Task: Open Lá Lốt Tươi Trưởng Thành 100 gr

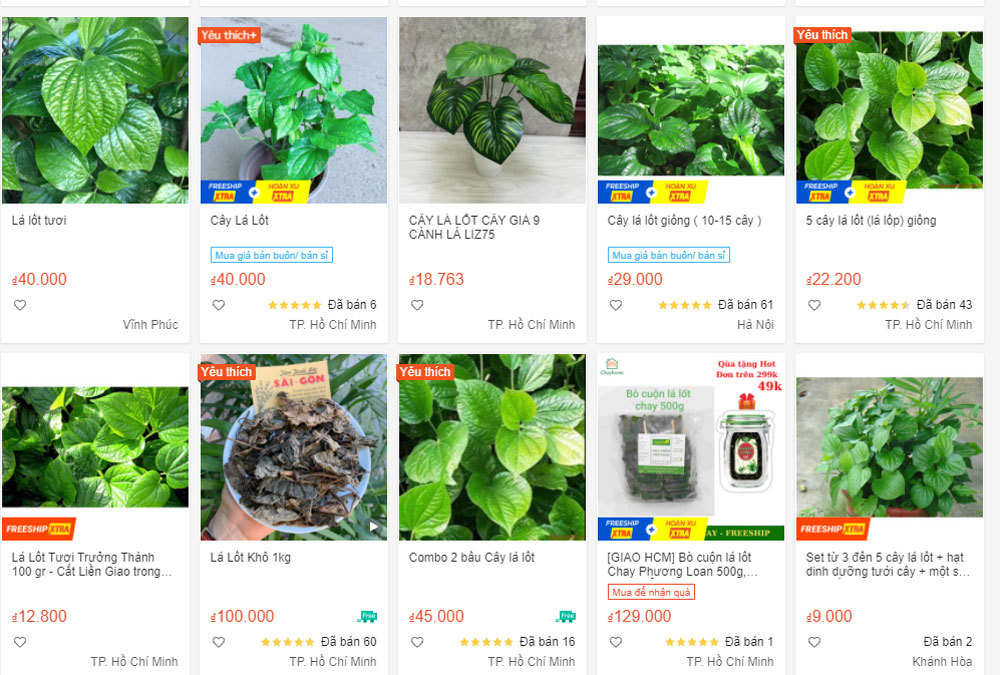Action: tap(95, 447)
